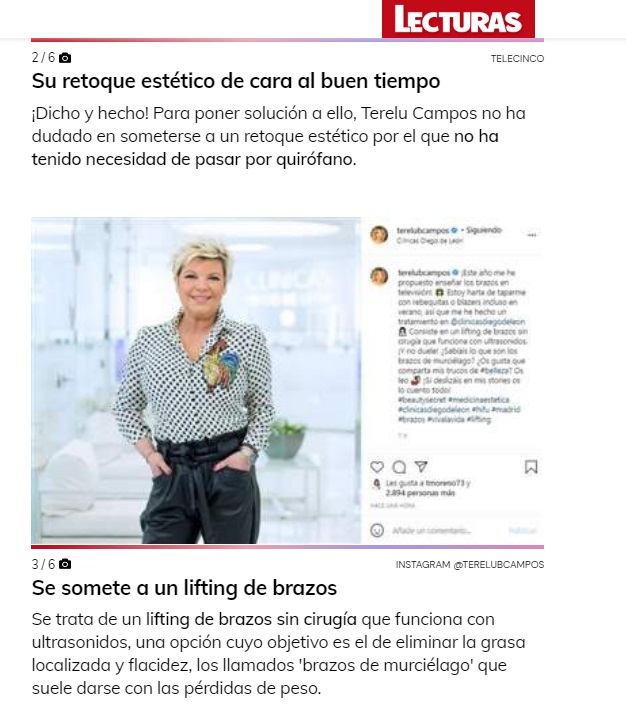The image size is (626, 708).
Task: Open the Lecturas home link in header
Action: [x=458, y=19]
